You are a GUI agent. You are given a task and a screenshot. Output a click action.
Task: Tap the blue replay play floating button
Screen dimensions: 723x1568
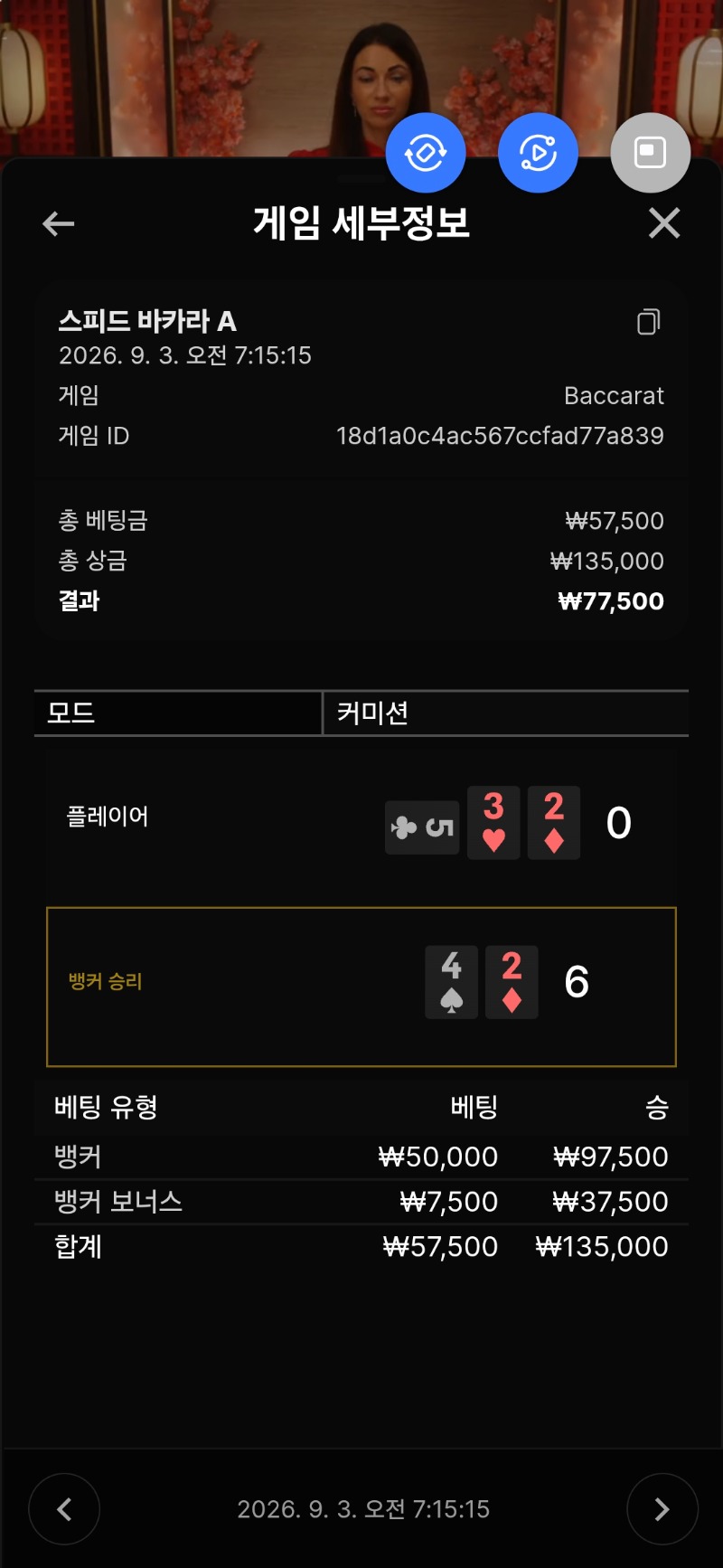(x=538, y=153)
